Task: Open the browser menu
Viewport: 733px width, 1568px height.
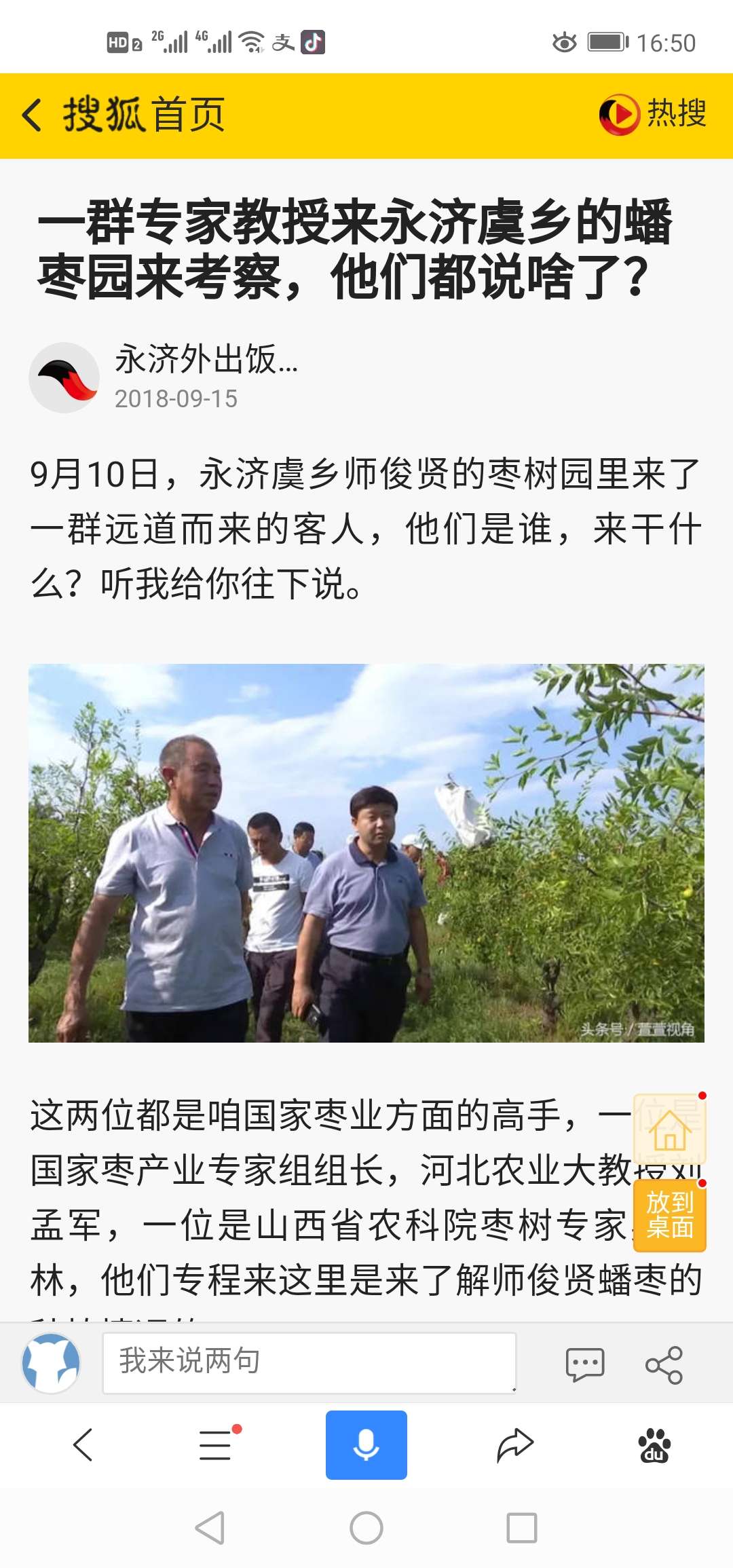Action: (217, 1444)
